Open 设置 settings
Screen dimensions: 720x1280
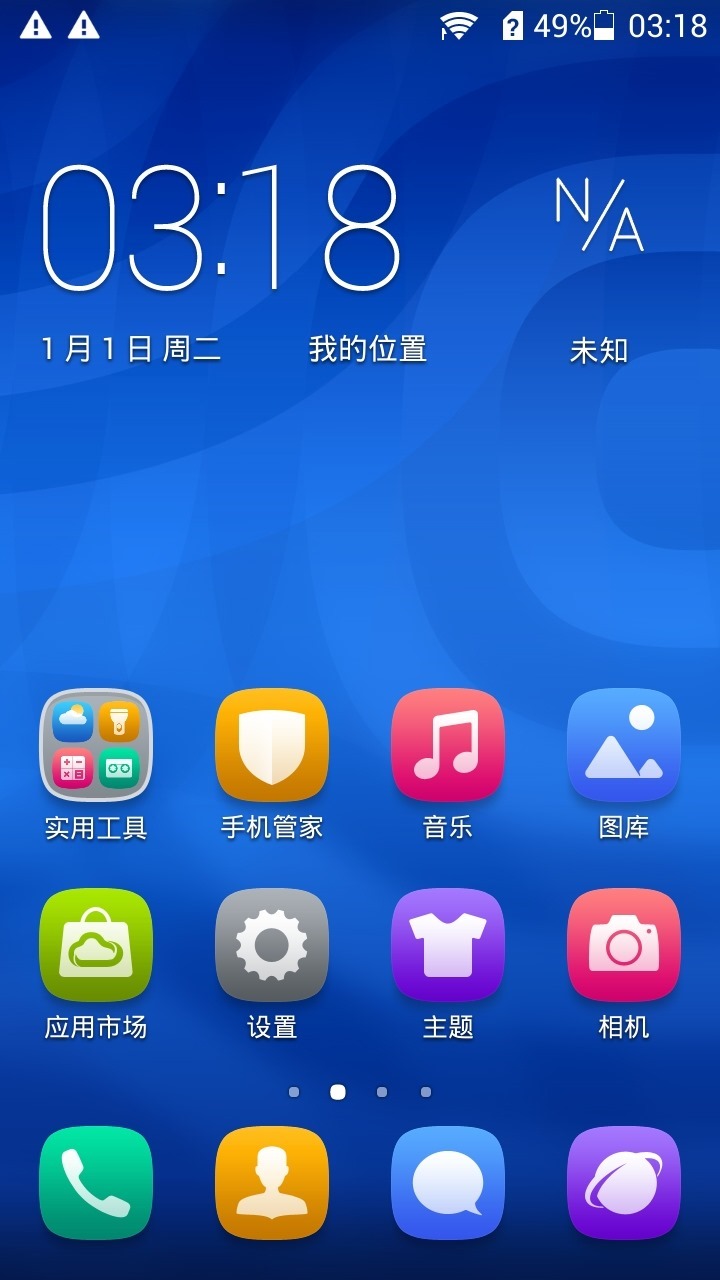click(x=272, y=946)
